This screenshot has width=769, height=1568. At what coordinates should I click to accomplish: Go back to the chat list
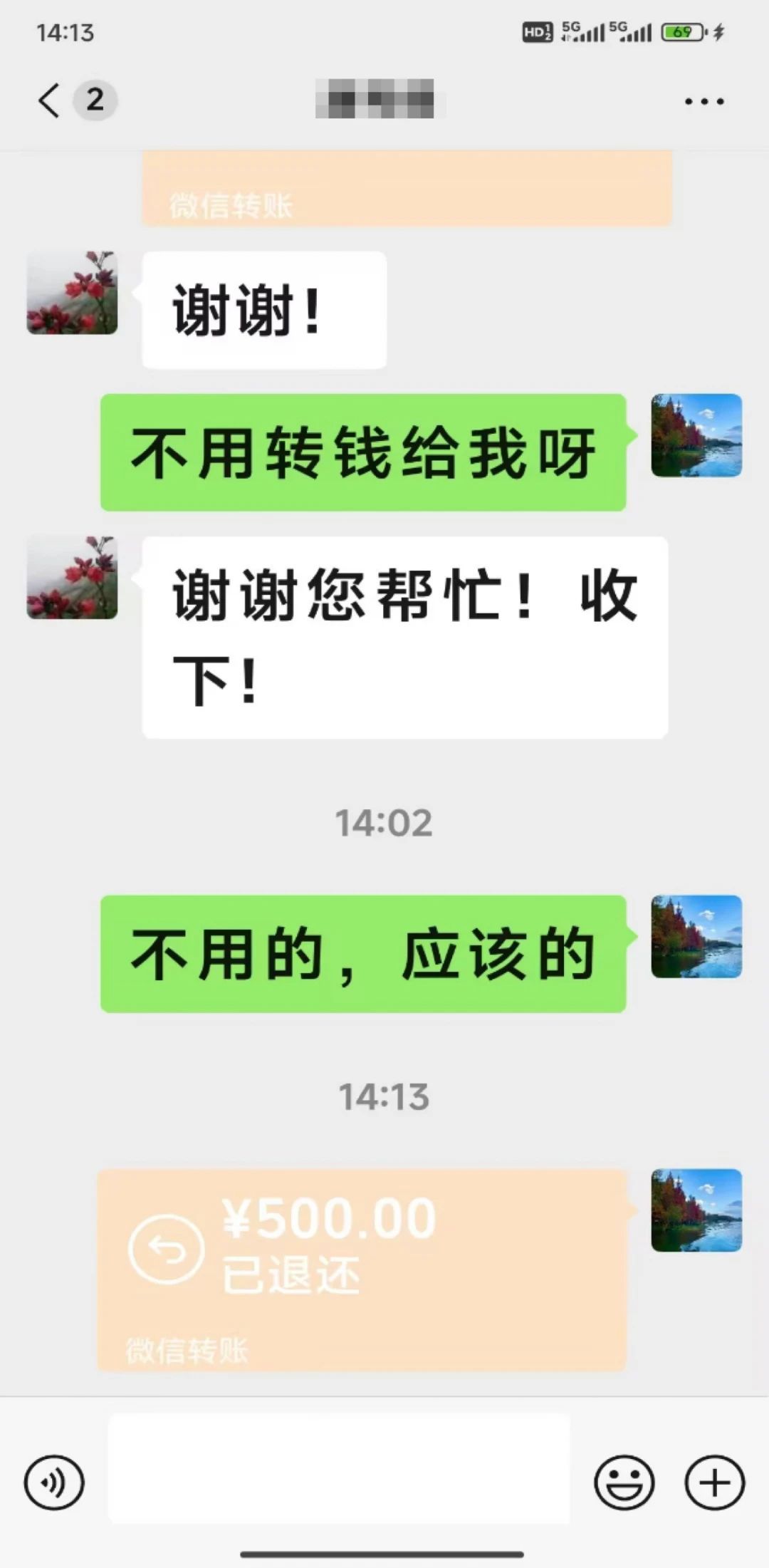50,100
